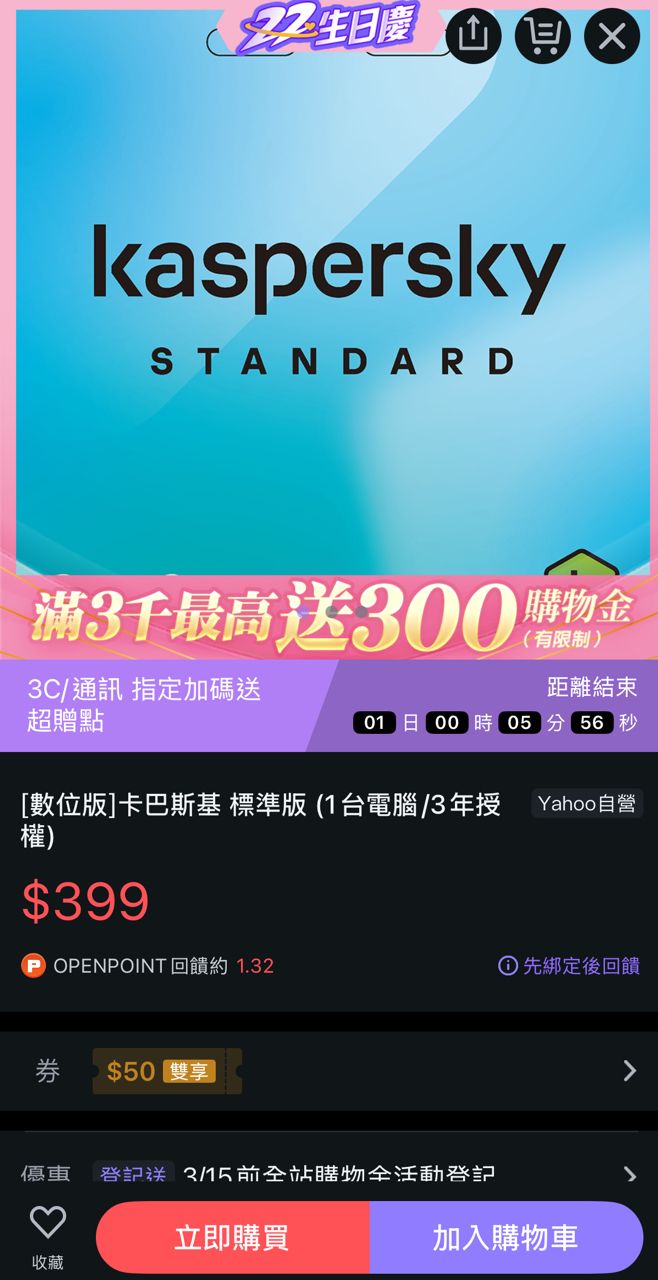Tap 立即購買 to buy now
Viewport: 658px width, 1280px height.
coord(232,1238)
